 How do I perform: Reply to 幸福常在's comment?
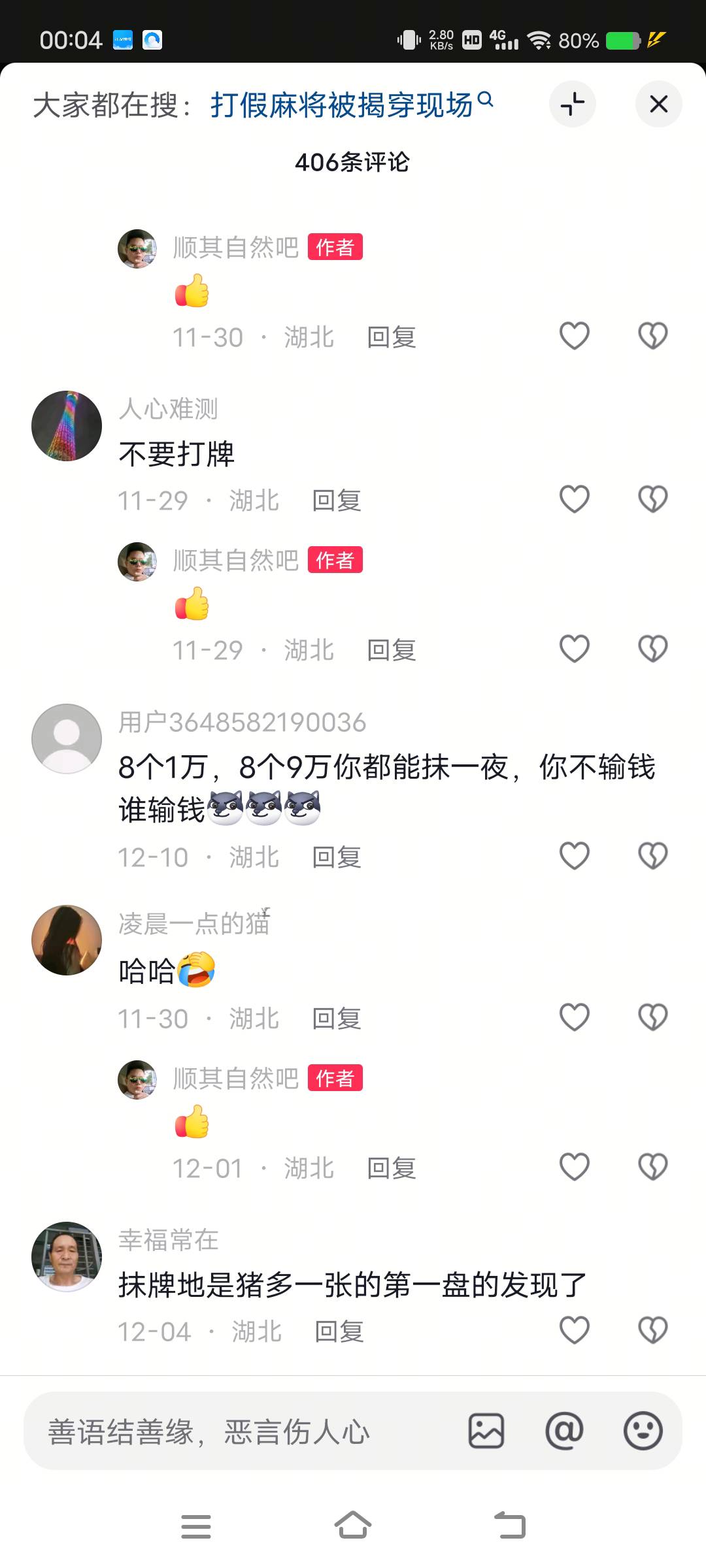tap(339, 1331)
